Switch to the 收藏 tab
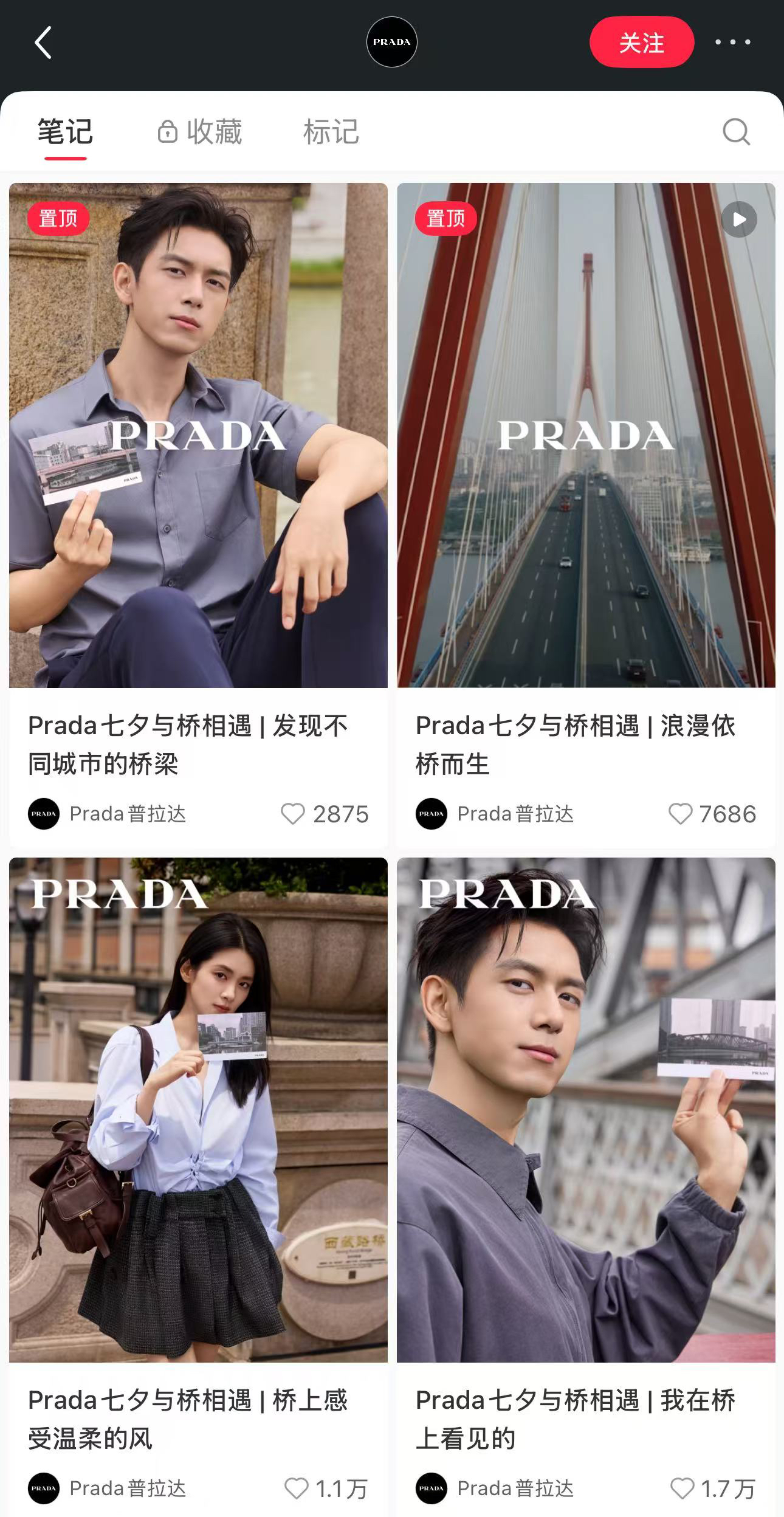784x1517 pixels. (199, 132)
